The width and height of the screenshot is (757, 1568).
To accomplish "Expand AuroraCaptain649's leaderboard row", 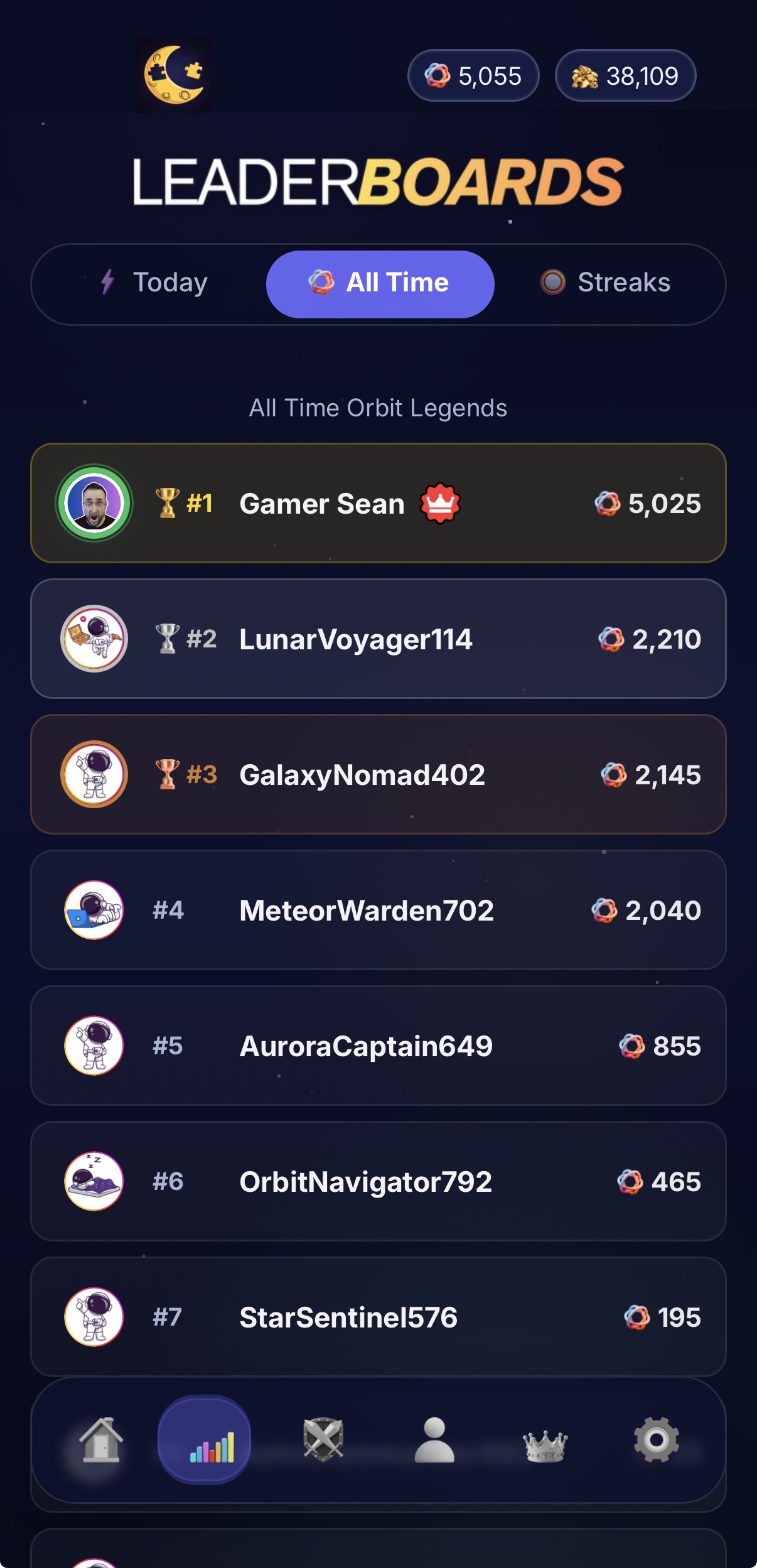I will [x=378, y=1046].
